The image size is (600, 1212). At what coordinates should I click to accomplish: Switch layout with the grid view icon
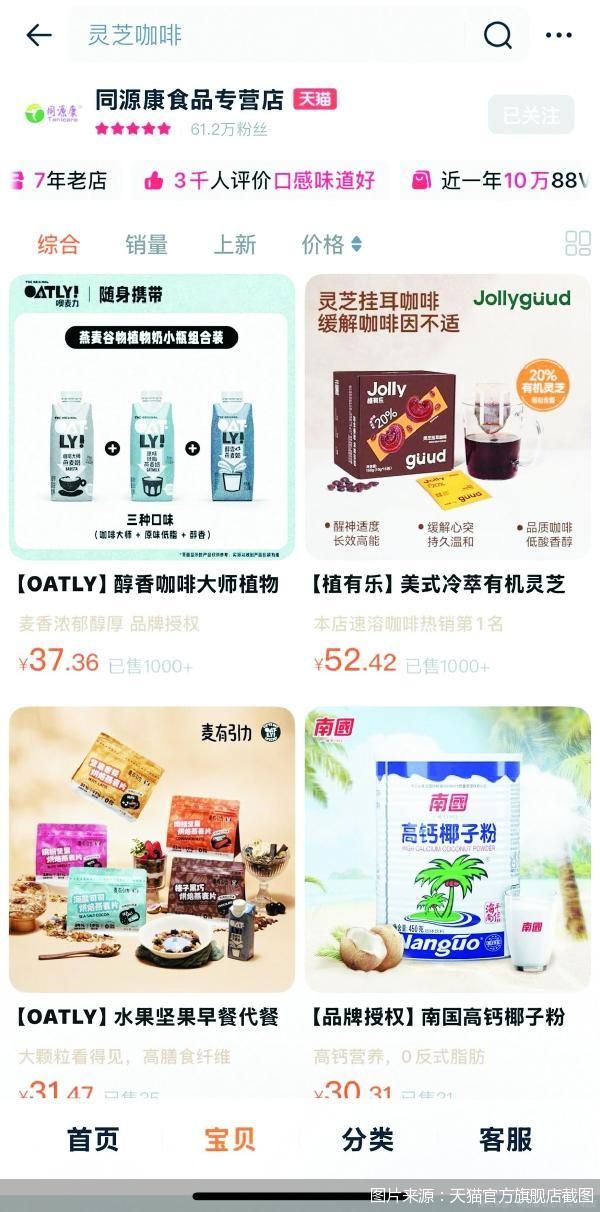(577, 243)
